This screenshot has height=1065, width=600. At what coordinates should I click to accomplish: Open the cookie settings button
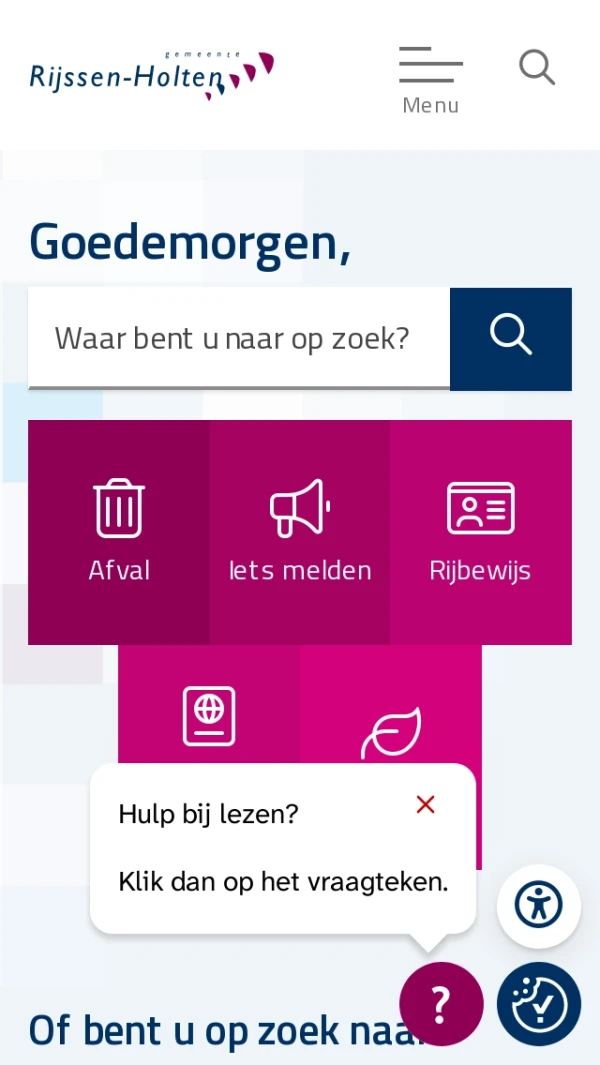(x=539, y=1004)
